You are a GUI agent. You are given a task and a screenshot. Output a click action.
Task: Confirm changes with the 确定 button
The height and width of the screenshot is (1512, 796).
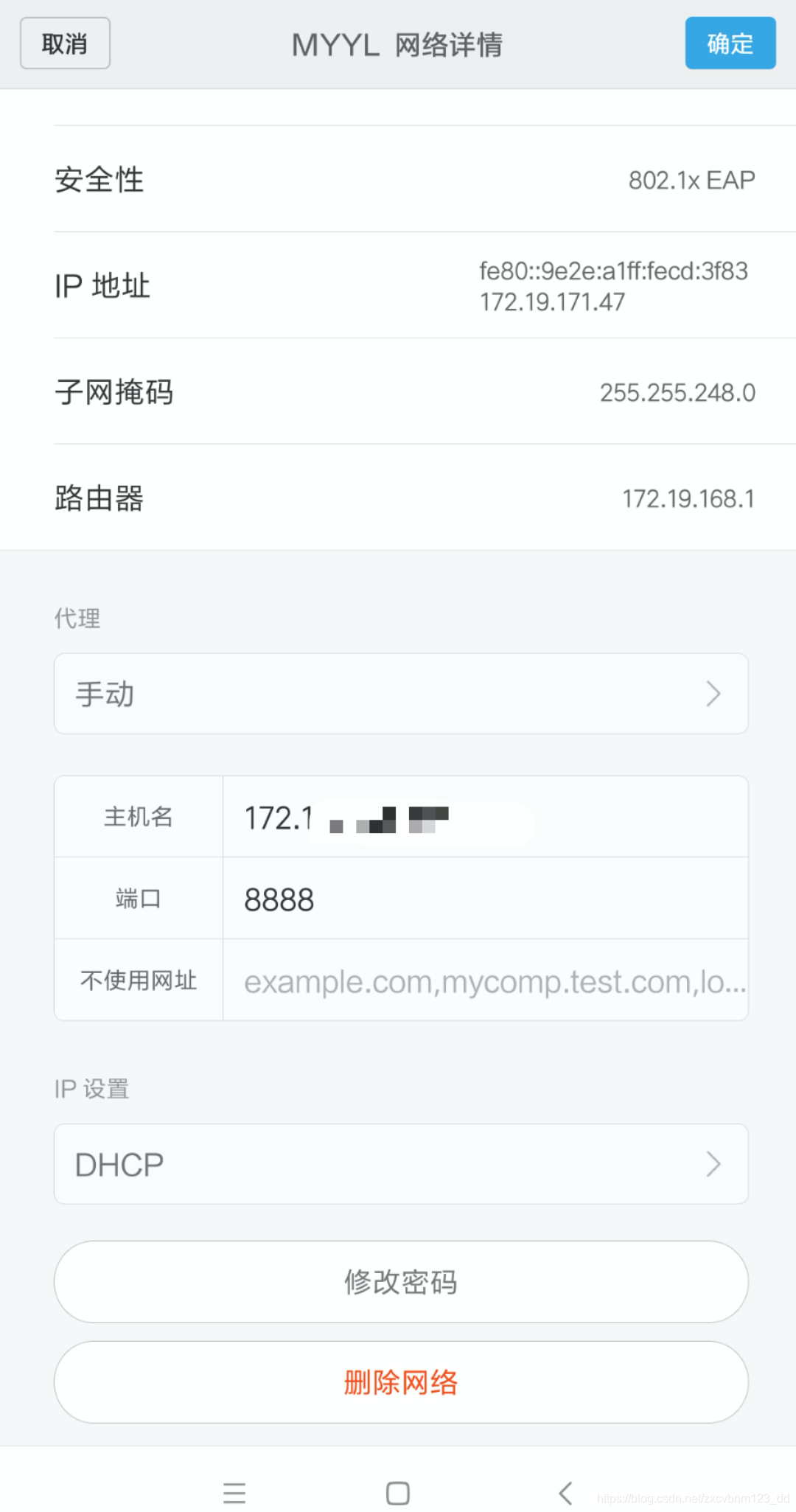730,43
